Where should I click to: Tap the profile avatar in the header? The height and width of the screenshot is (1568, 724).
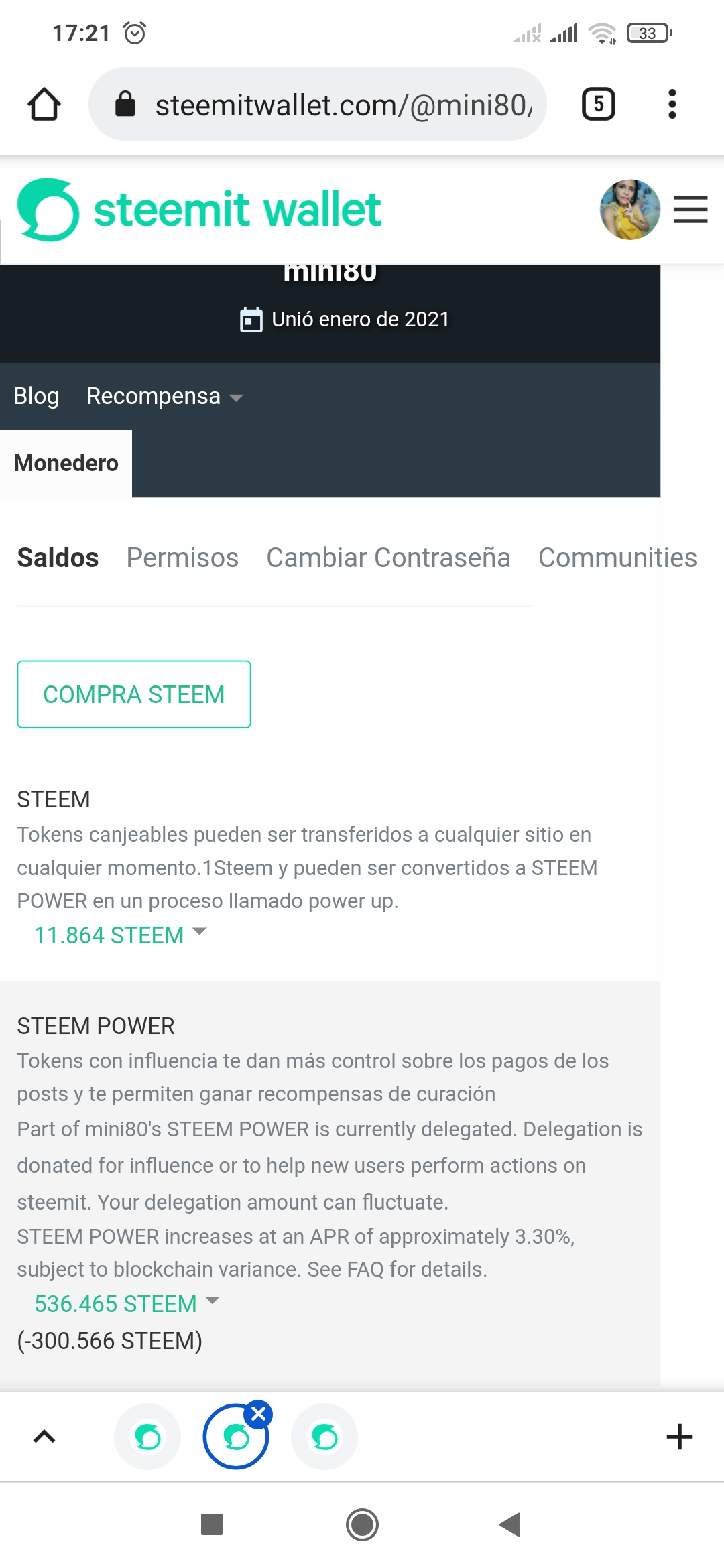[x=629, y=210]
